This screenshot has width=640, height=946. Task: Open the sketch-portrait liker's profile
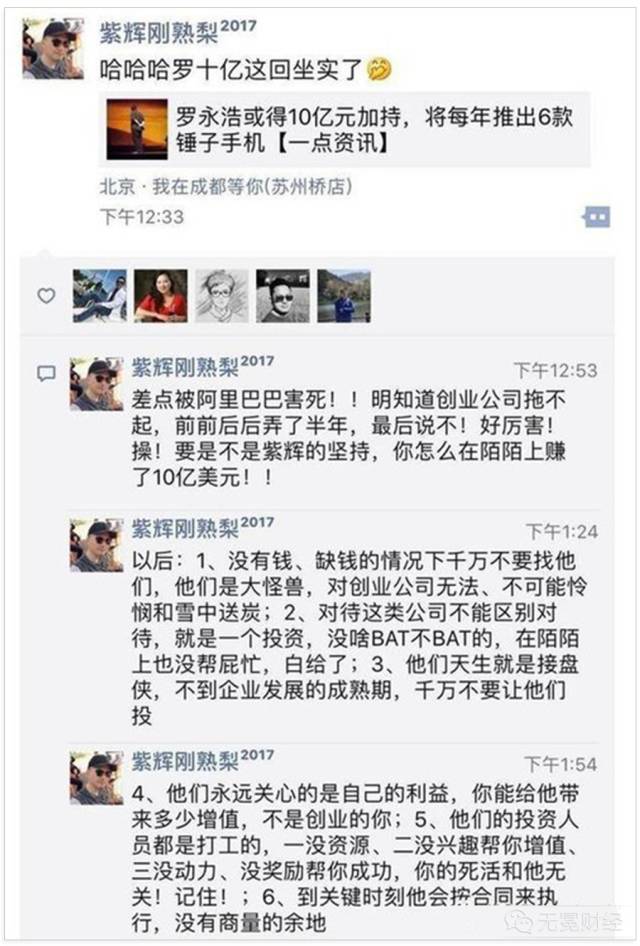coord(221,295)
